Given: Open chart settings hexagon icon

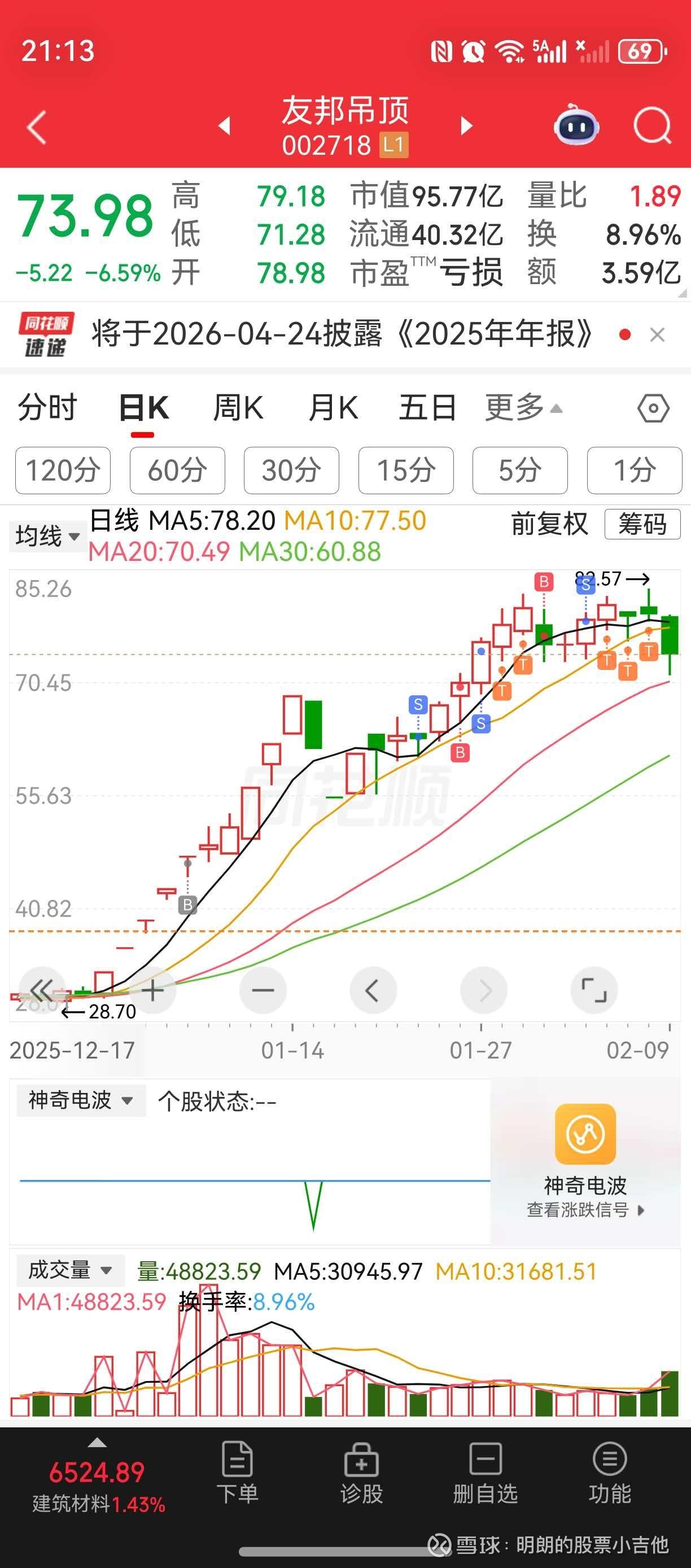Looking at the screenshot, I should (x=653, y=408).
